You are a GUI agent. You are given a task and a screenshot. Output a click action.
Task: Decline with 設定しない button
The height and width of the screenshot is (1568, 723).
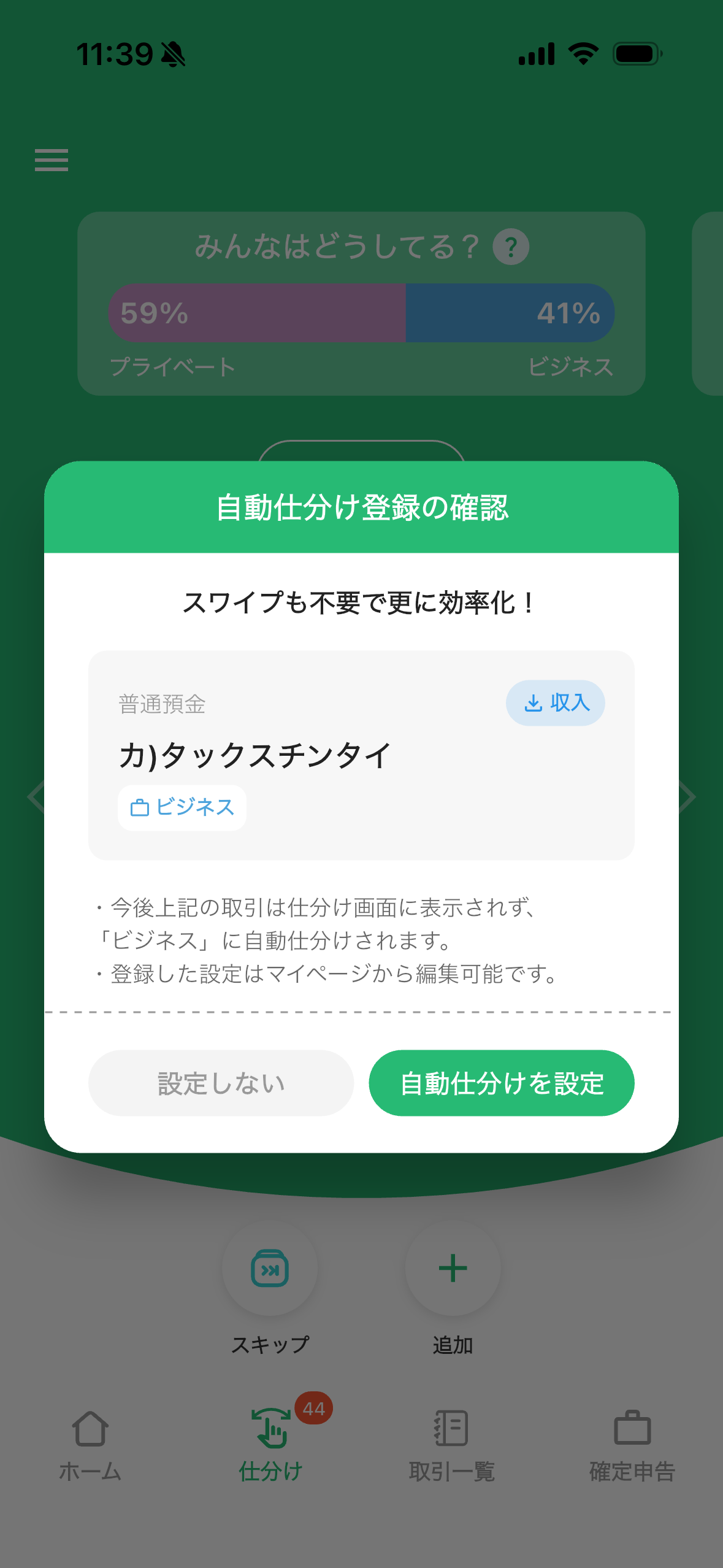[221, 1083]
